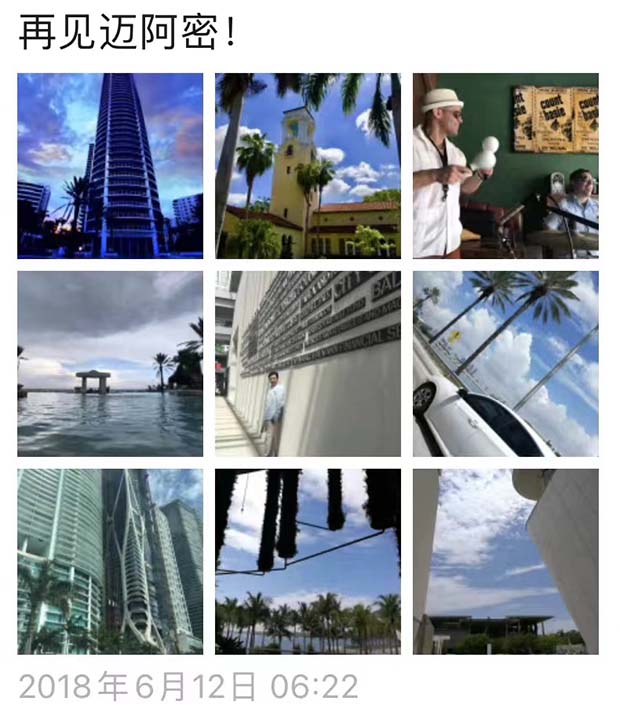Open the photo of man by lettered wall
Image resolution: width=620 pixels, height=705 pixels.
coord(308,364)
